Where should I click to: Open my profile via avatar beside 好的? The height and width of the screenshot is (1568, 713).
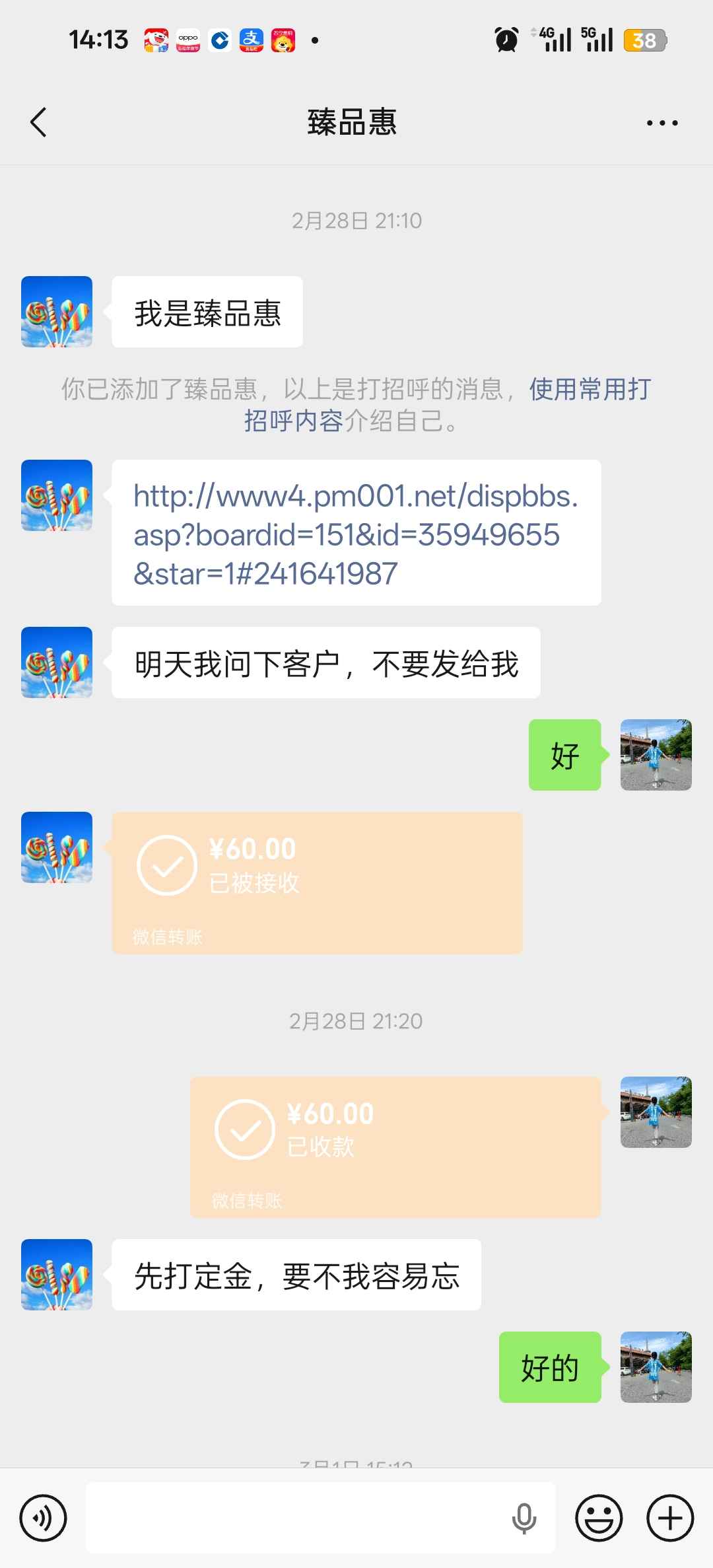coord(656,1367)
